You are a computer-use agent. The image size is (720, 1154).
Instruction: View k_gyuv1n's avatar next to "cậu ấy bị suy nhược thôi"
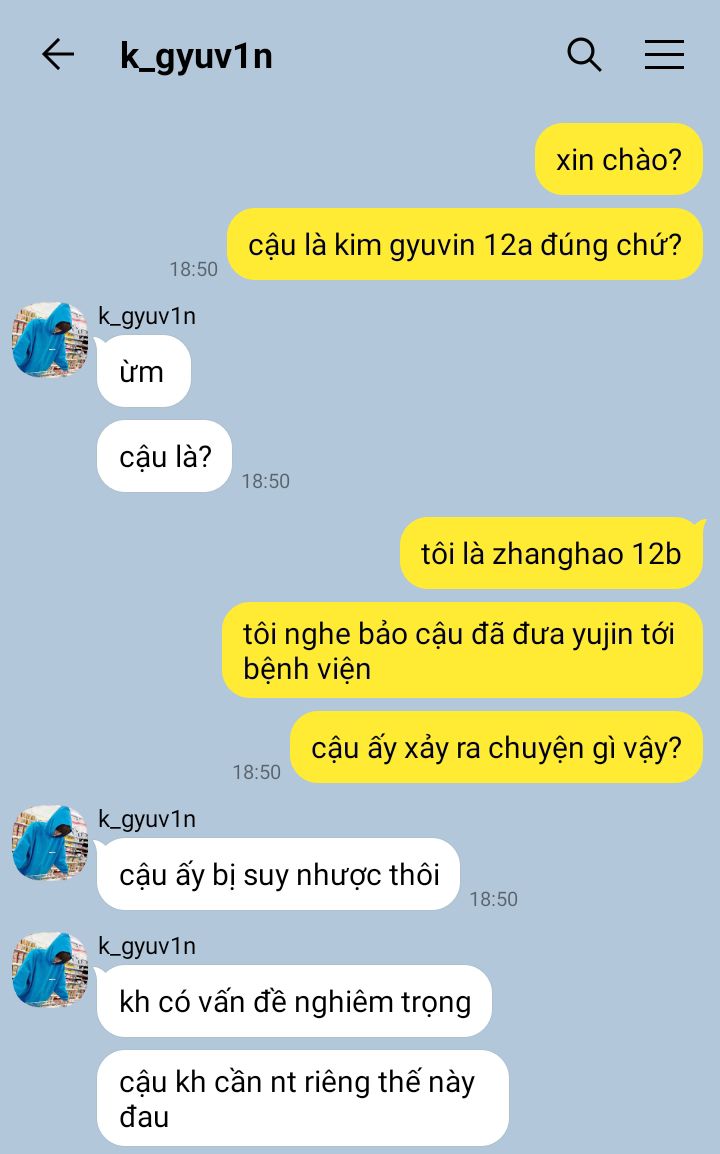[50, 843]
